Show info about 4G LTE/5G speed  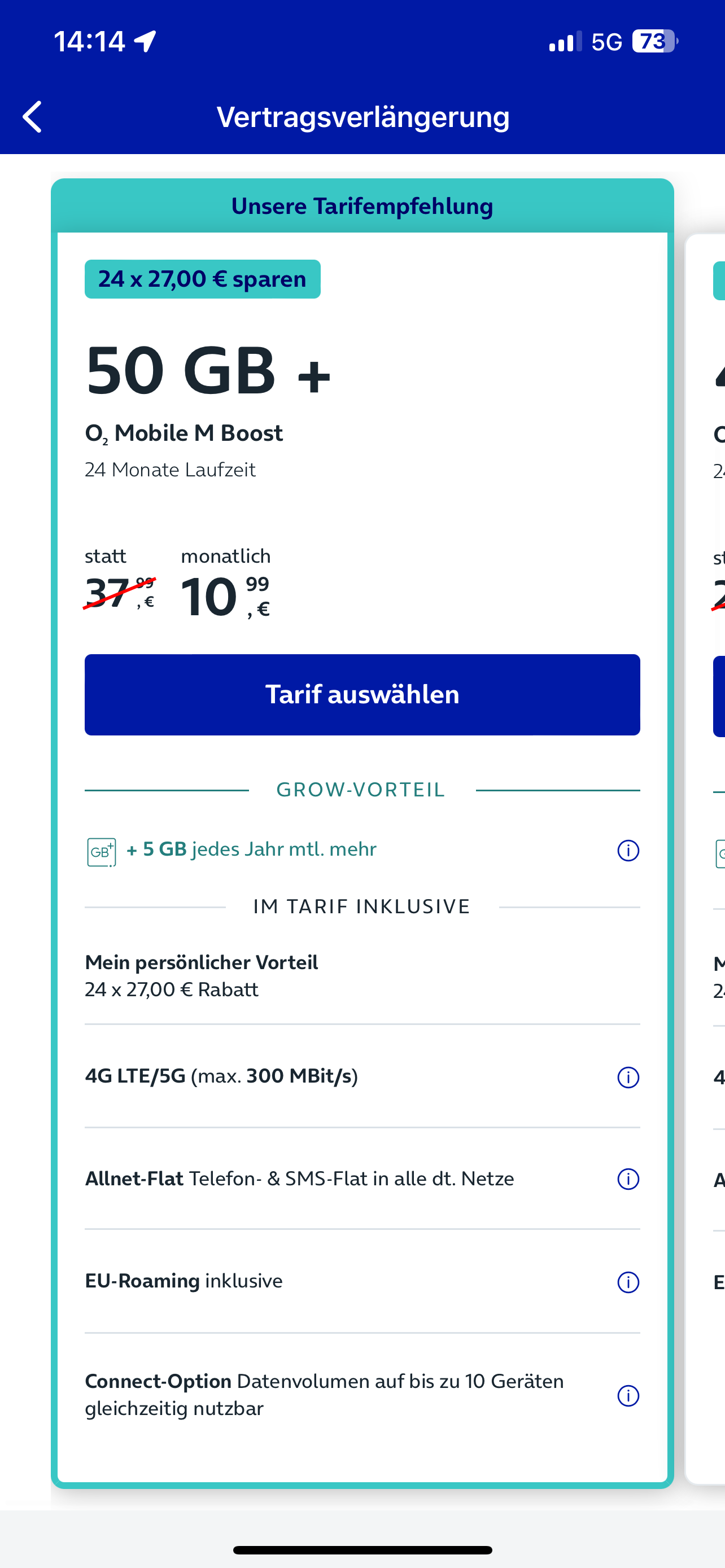coord(628,1078)
